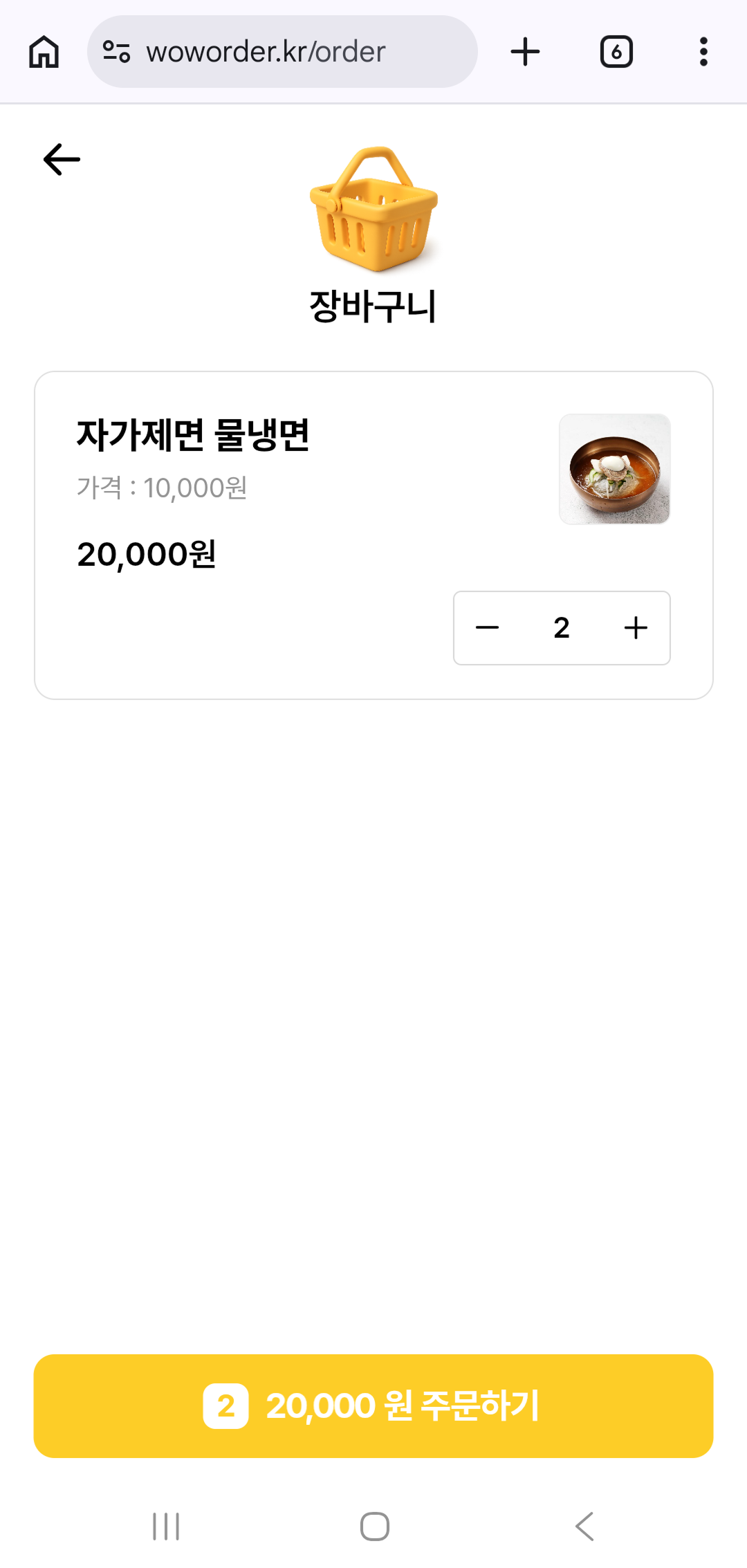Decrease 자가제면 물냉면 quantity with minus button
The width and height of the screenshot is (747, 1568).
point(488,627)
